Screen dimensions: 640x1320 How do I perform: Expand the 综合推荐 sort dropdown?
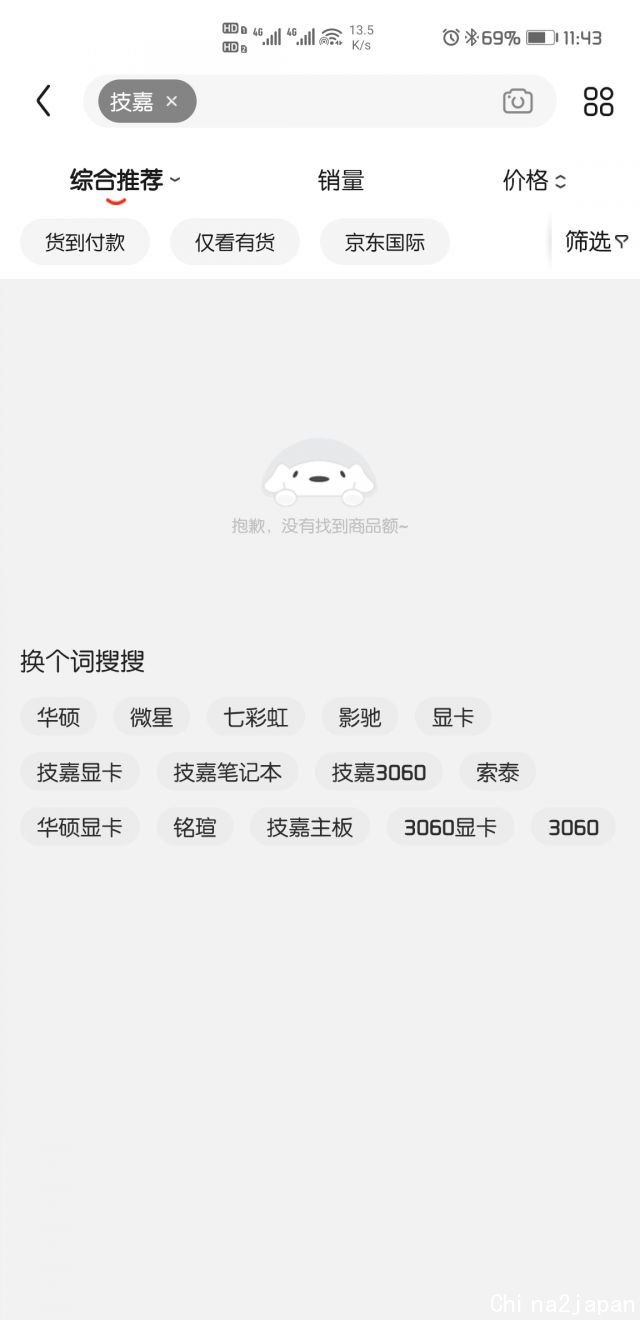pyautogui.click(x=125, y=181)
